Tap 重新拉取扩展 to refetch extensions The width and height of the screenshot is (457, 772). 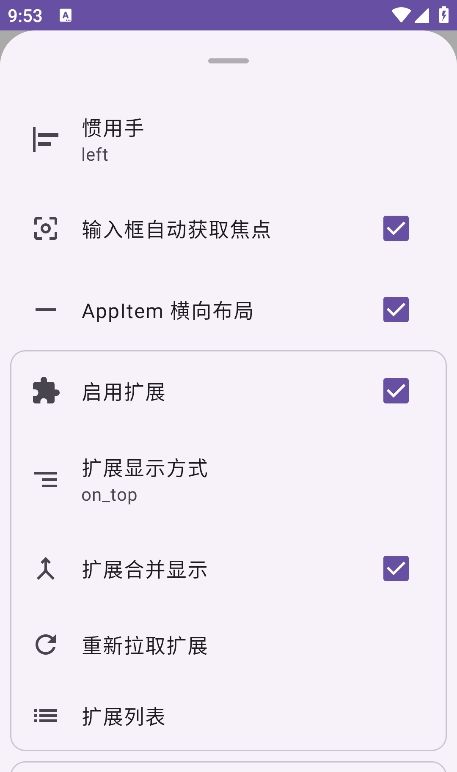pyautogui.click(x=228, y=645)
